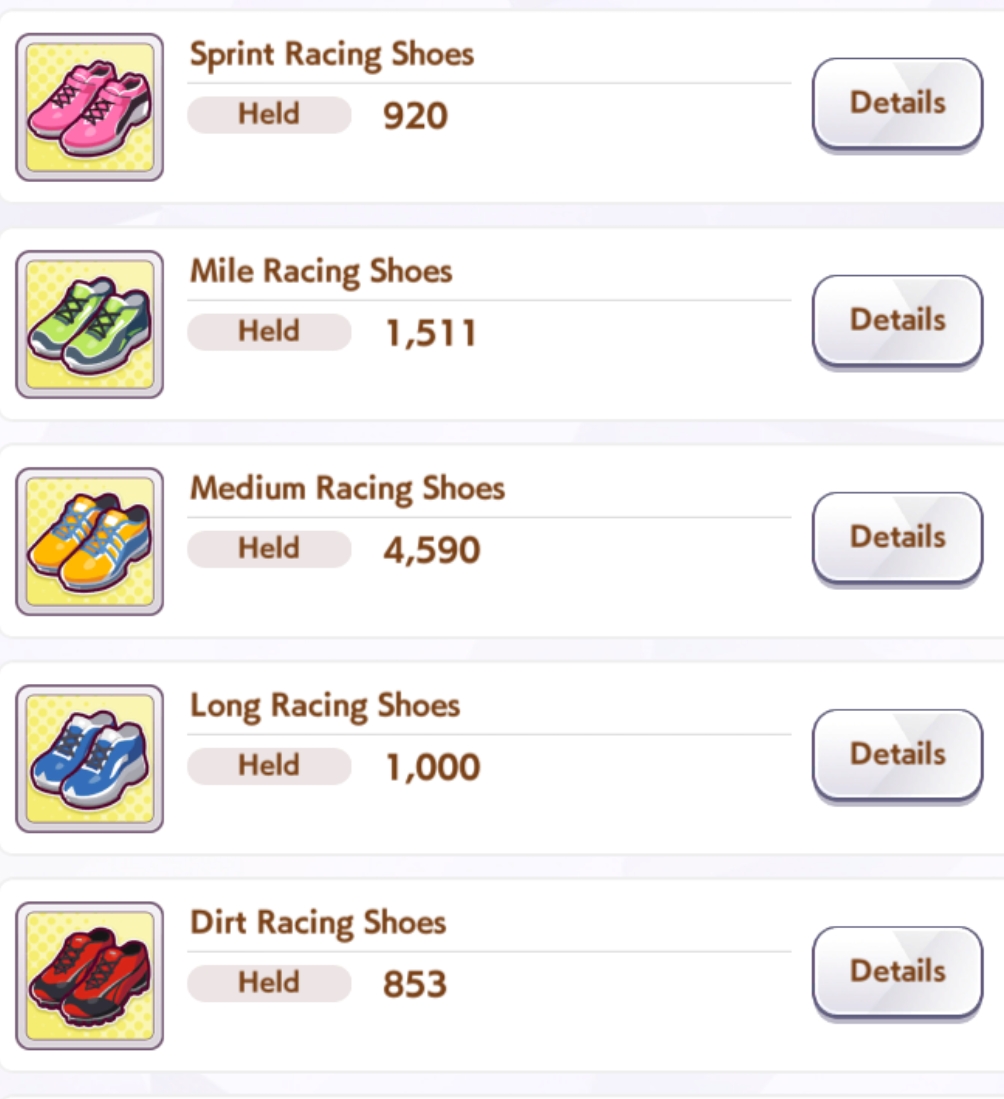1004x1099 pixels.
Task: View Details of Mile Racing Shoes
Action: pyautogui.click(x=897, y=320)
